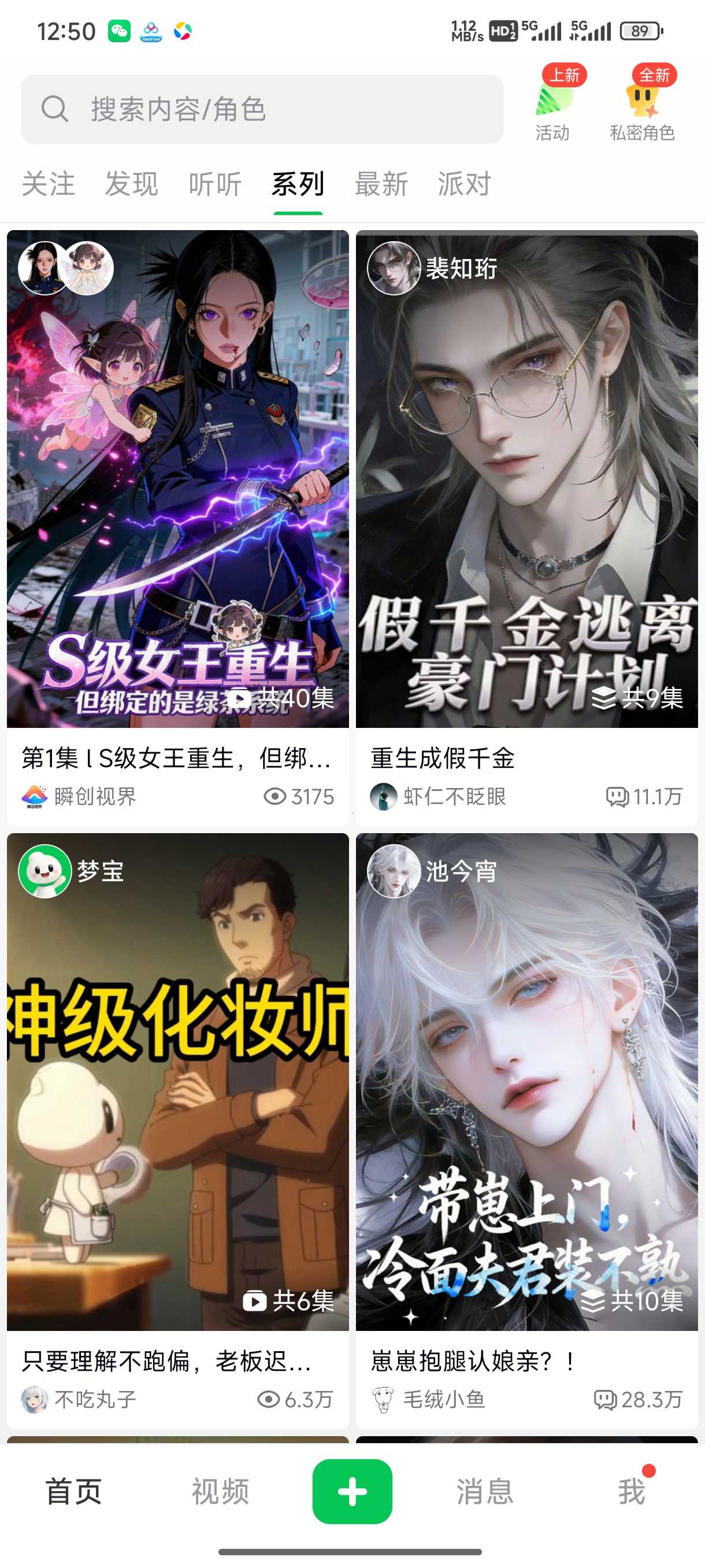This screenshot has height=1568, width=705.
Task: Open the 重生成假千金 series card
Action: tap(527, 481)
